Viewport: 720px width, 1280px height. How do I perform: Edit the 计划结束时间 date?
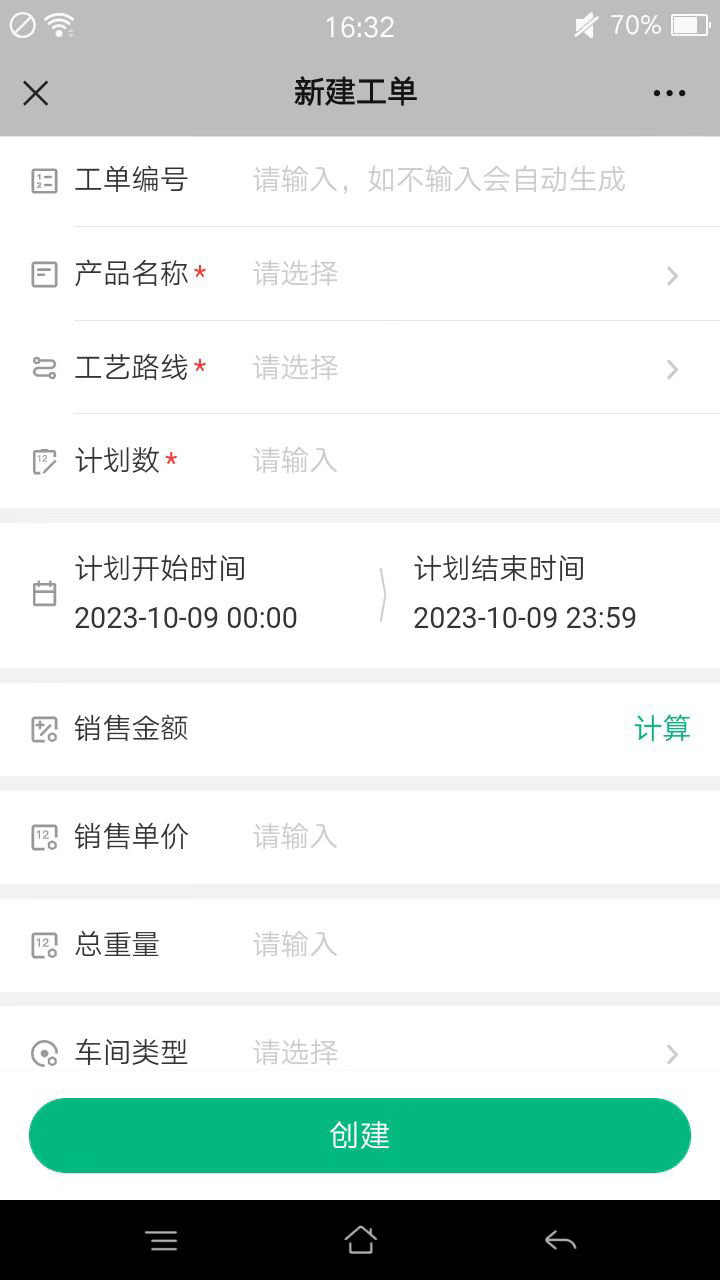pyautogui.click(x=525, y=617)
